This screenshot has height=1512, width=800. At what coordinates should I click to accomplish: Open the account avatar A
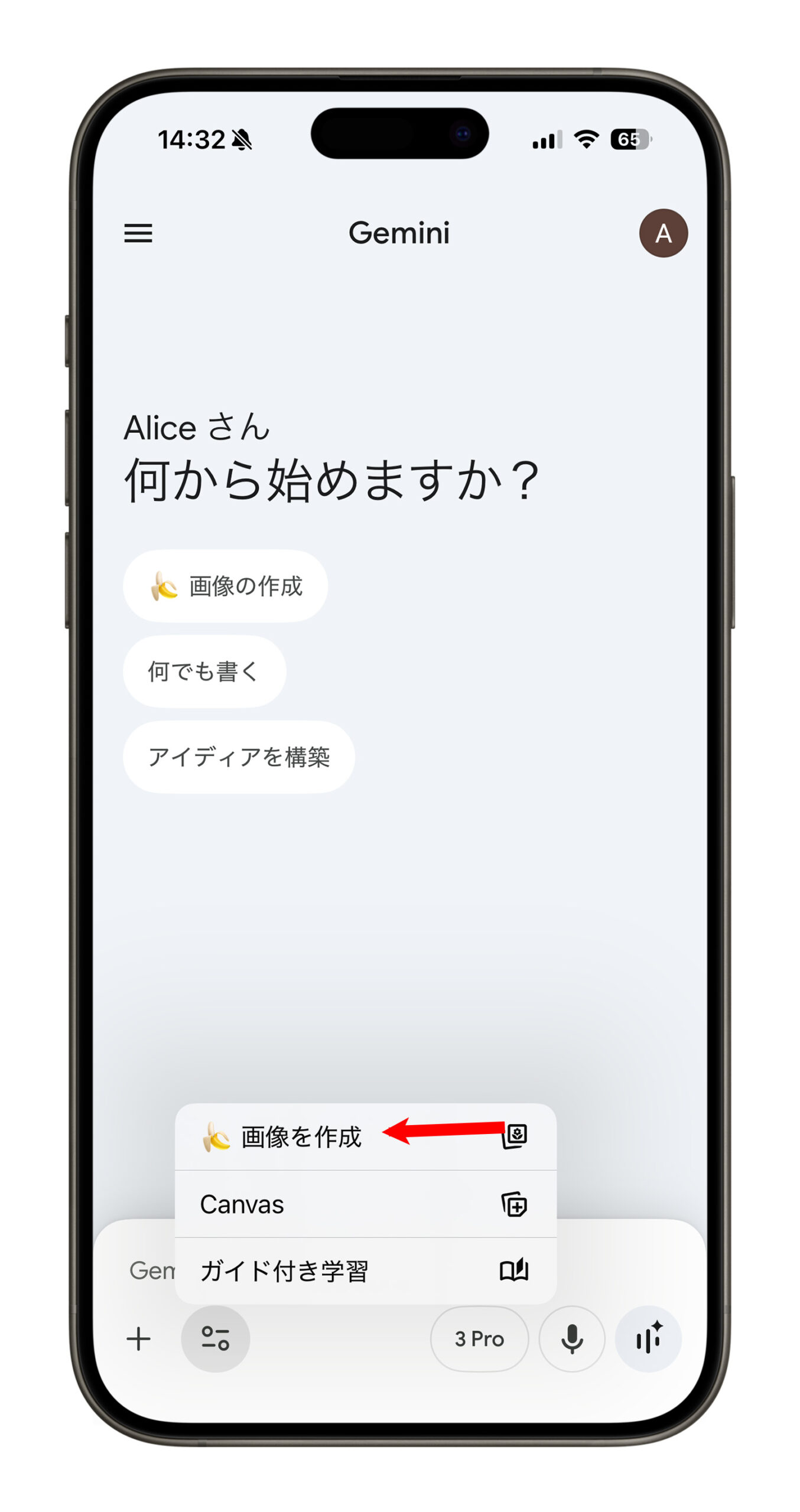(x=662, y=233)
